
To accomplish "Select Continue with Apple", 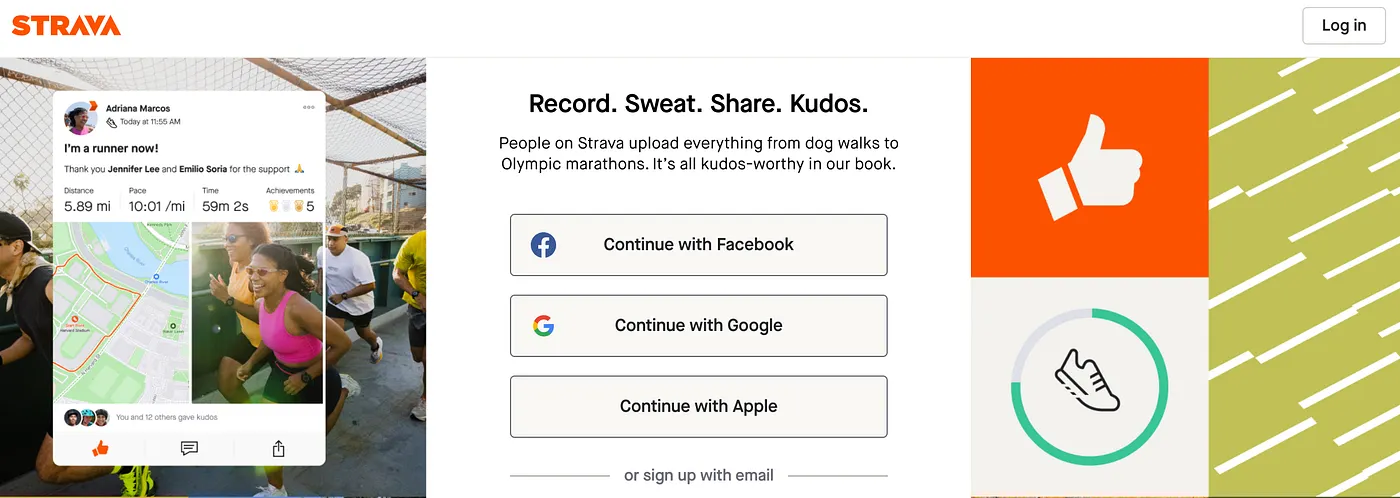I will 698,407.
